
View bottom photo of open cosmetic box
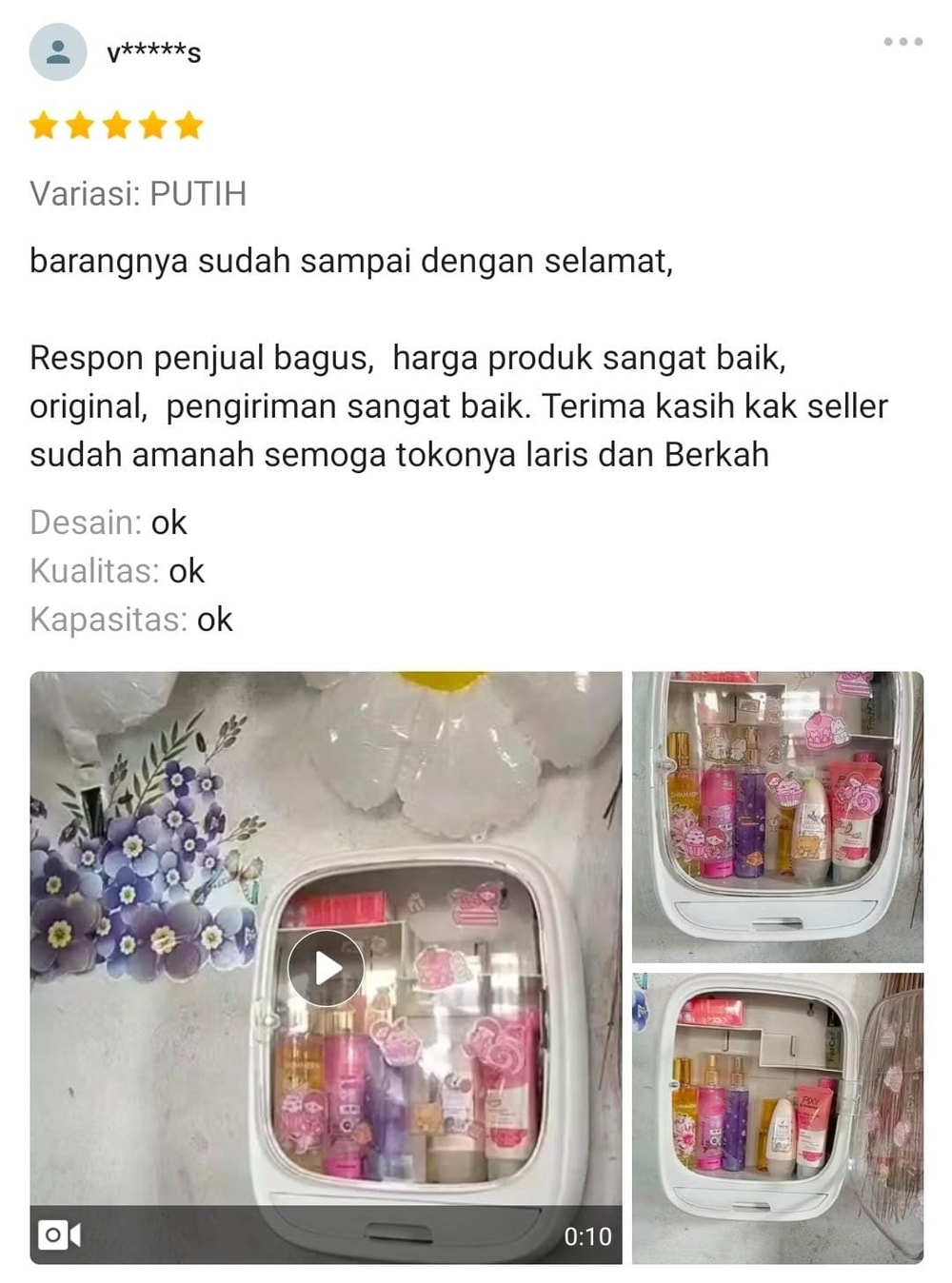coord(777,1117)
